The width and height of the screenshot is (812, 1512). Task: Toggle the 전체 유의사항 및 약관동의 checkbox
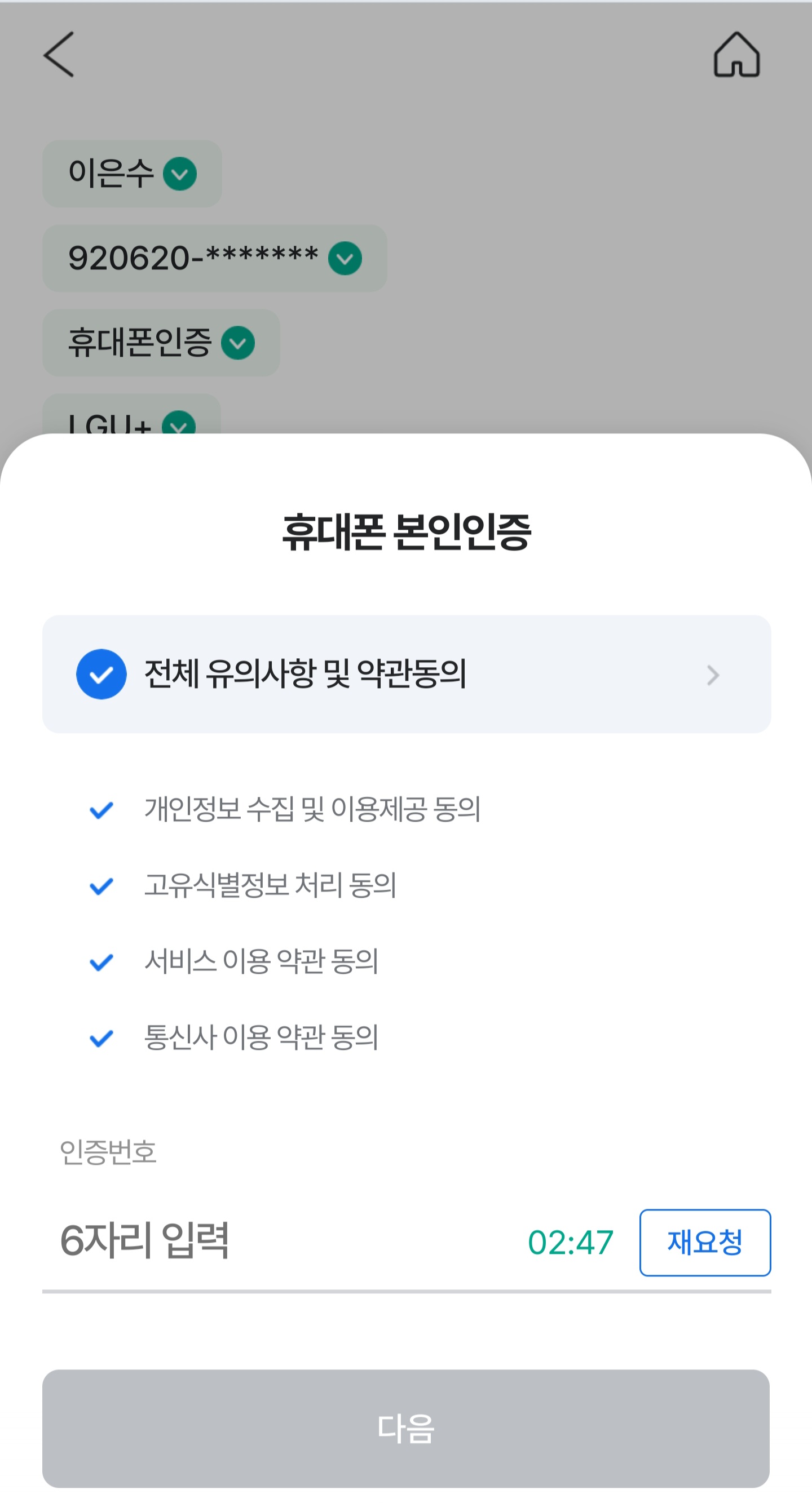101,674
